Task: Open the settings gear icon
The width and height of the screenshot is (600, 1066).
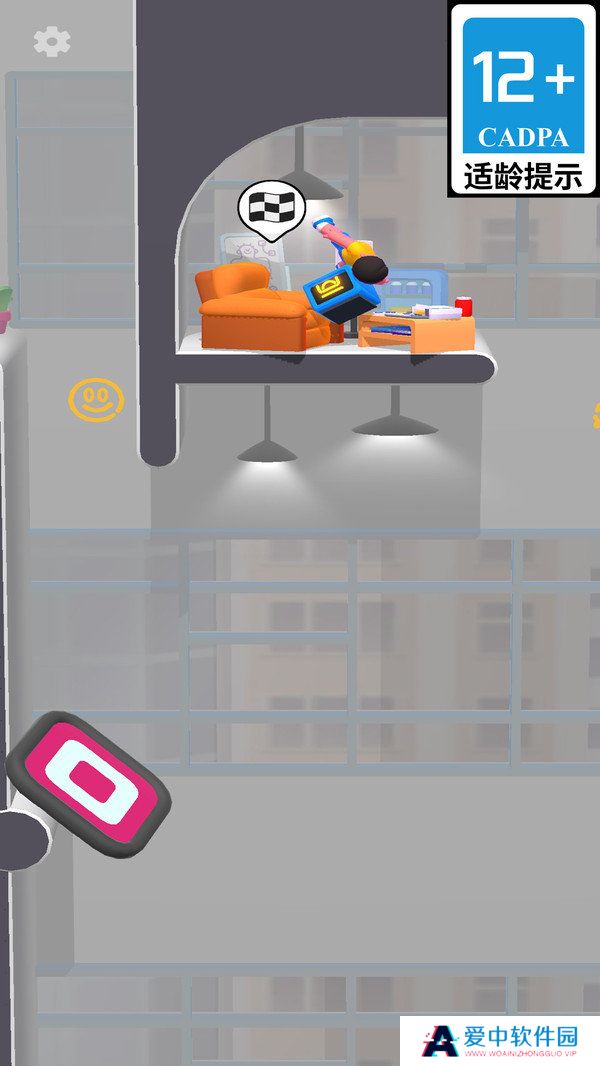Action: pos(52,41)
